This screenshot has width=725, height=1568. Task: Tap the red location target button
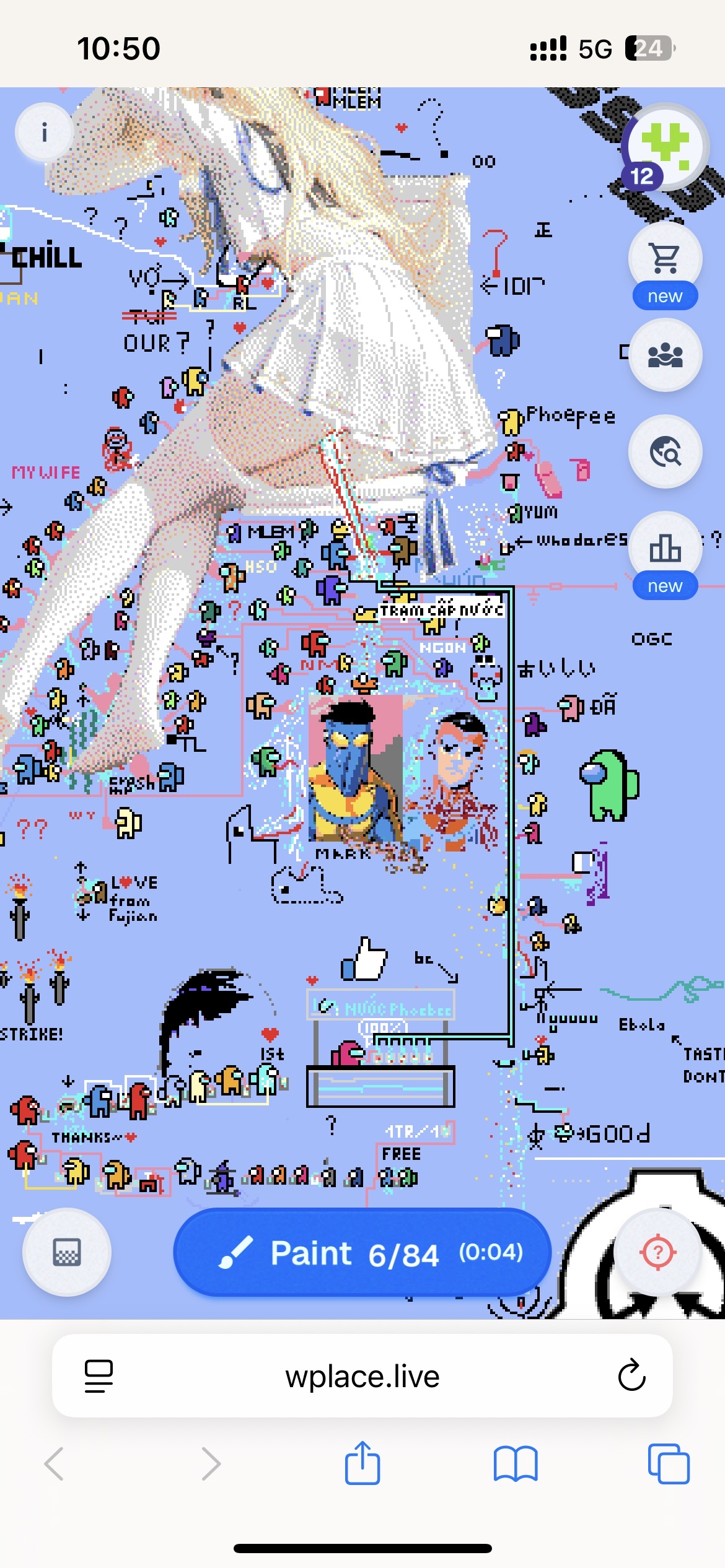(x=657, y=1252)
